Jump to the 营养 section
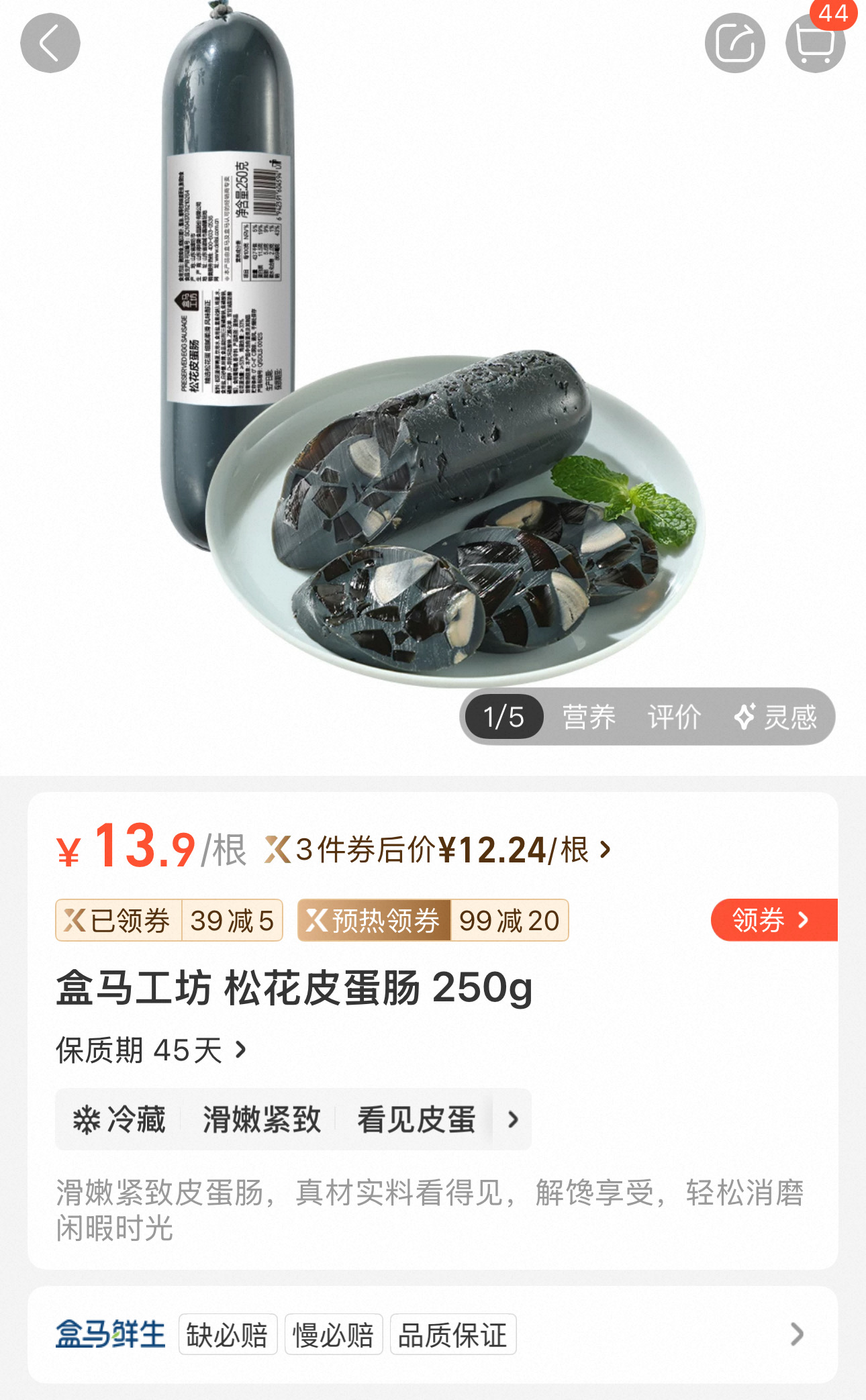 589,717
